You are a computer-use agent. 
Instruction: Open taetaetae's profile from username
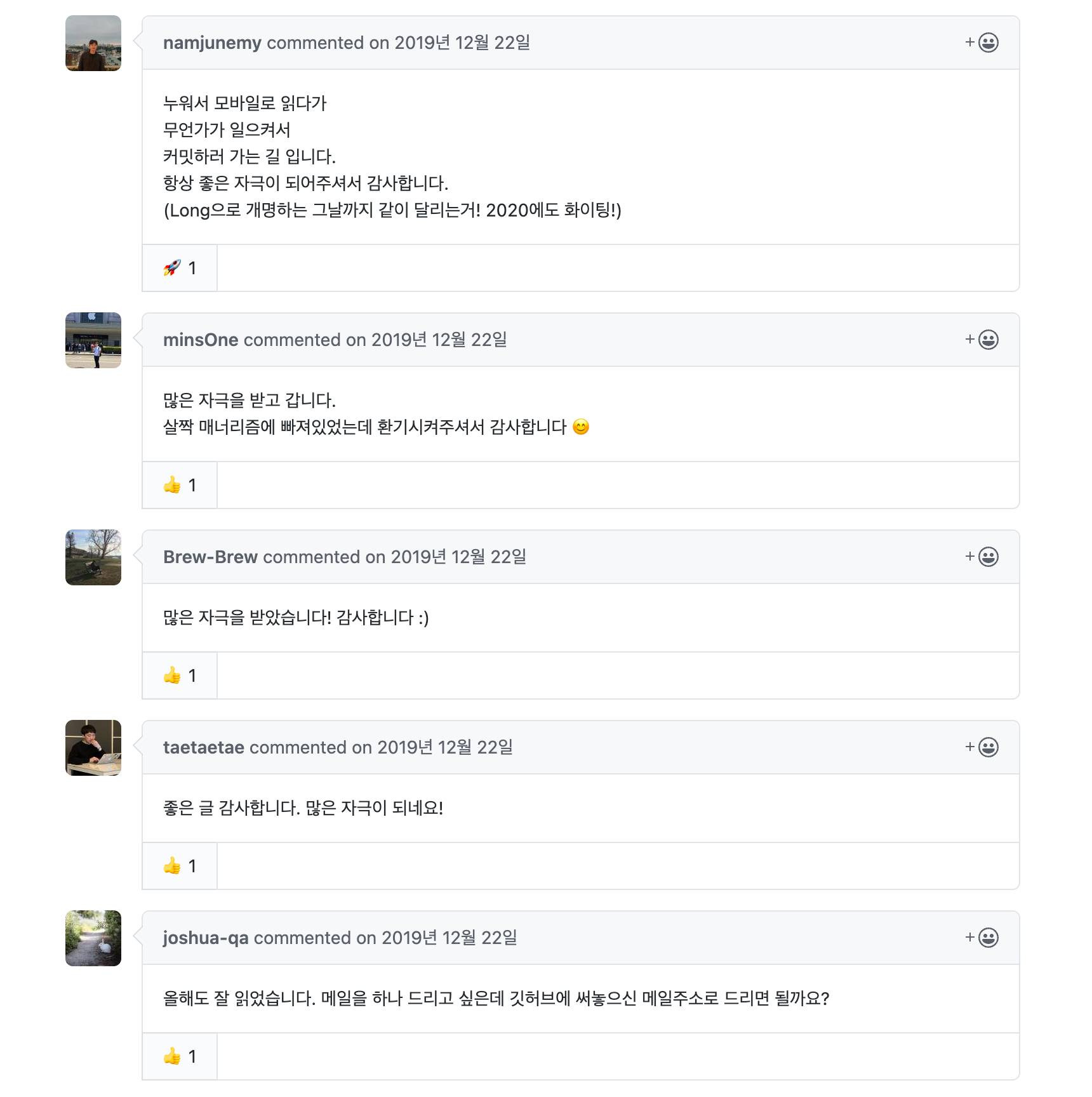(x=204, y=747)
